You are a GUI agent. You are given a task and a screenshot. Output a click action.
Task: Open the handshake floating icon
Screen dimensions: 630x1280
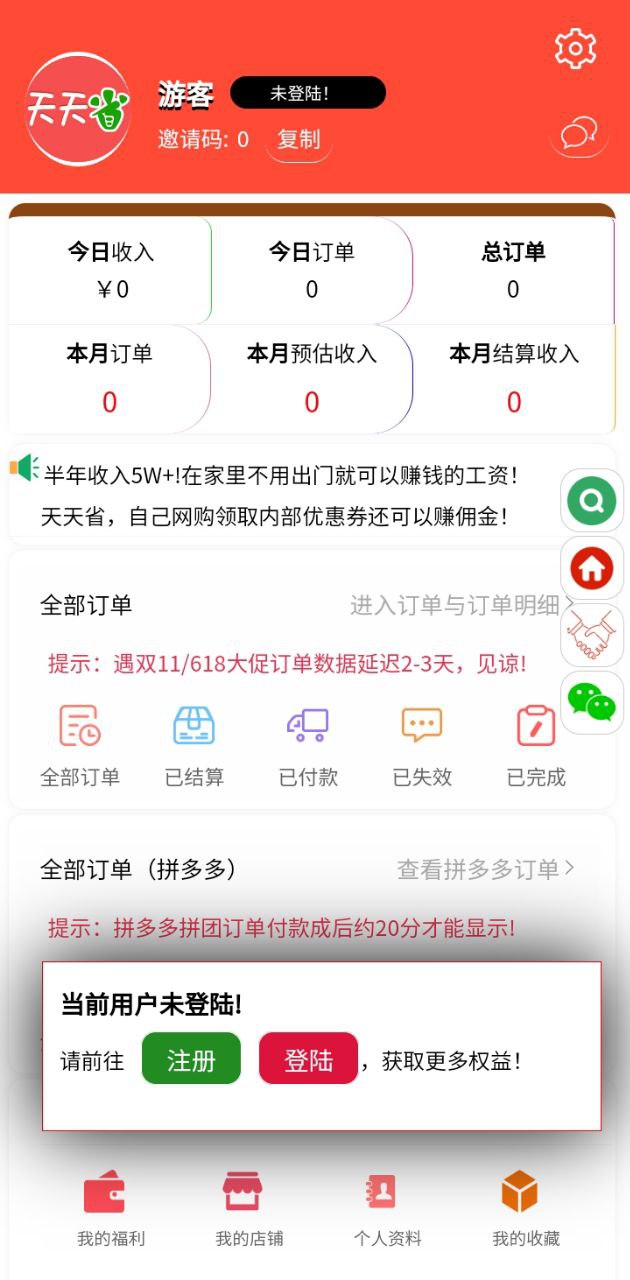[x=592, y=635]
